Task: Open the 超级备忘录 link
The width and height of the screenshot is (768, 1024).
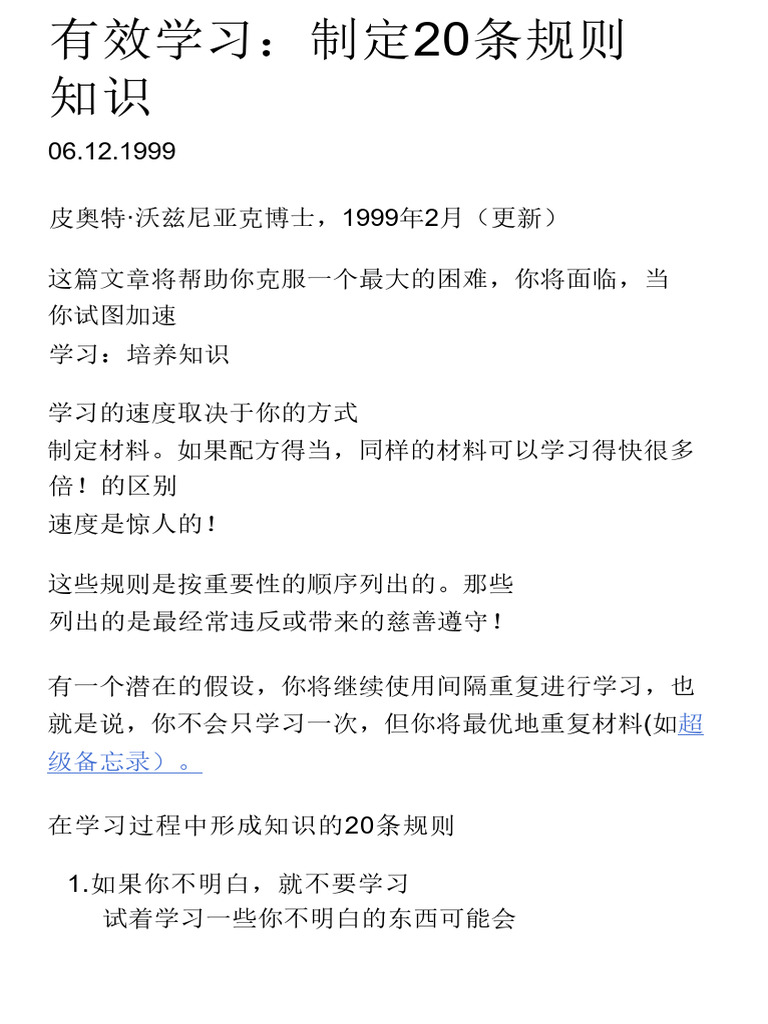Action: (125, 761)
